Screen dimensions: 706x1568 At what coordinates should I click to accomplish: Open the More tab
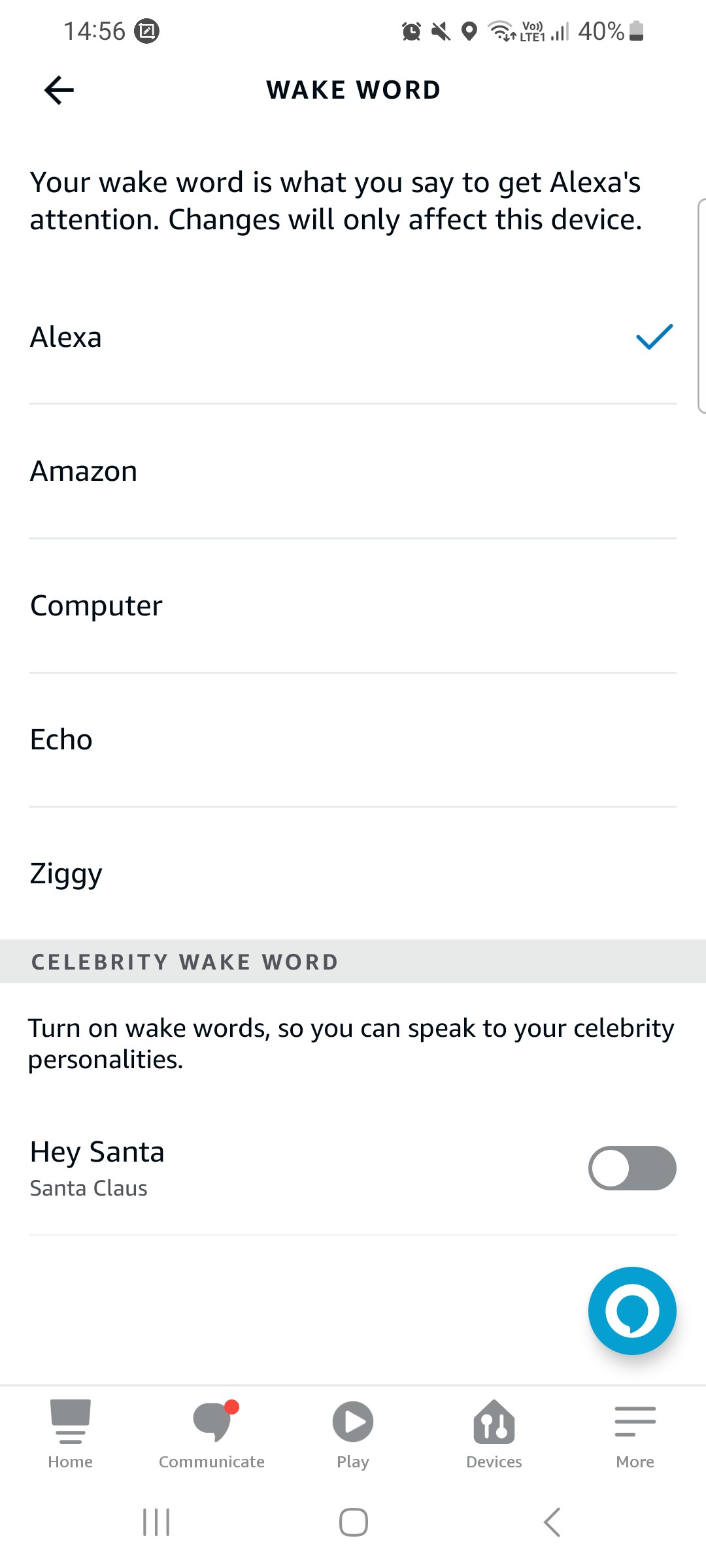635,1434
